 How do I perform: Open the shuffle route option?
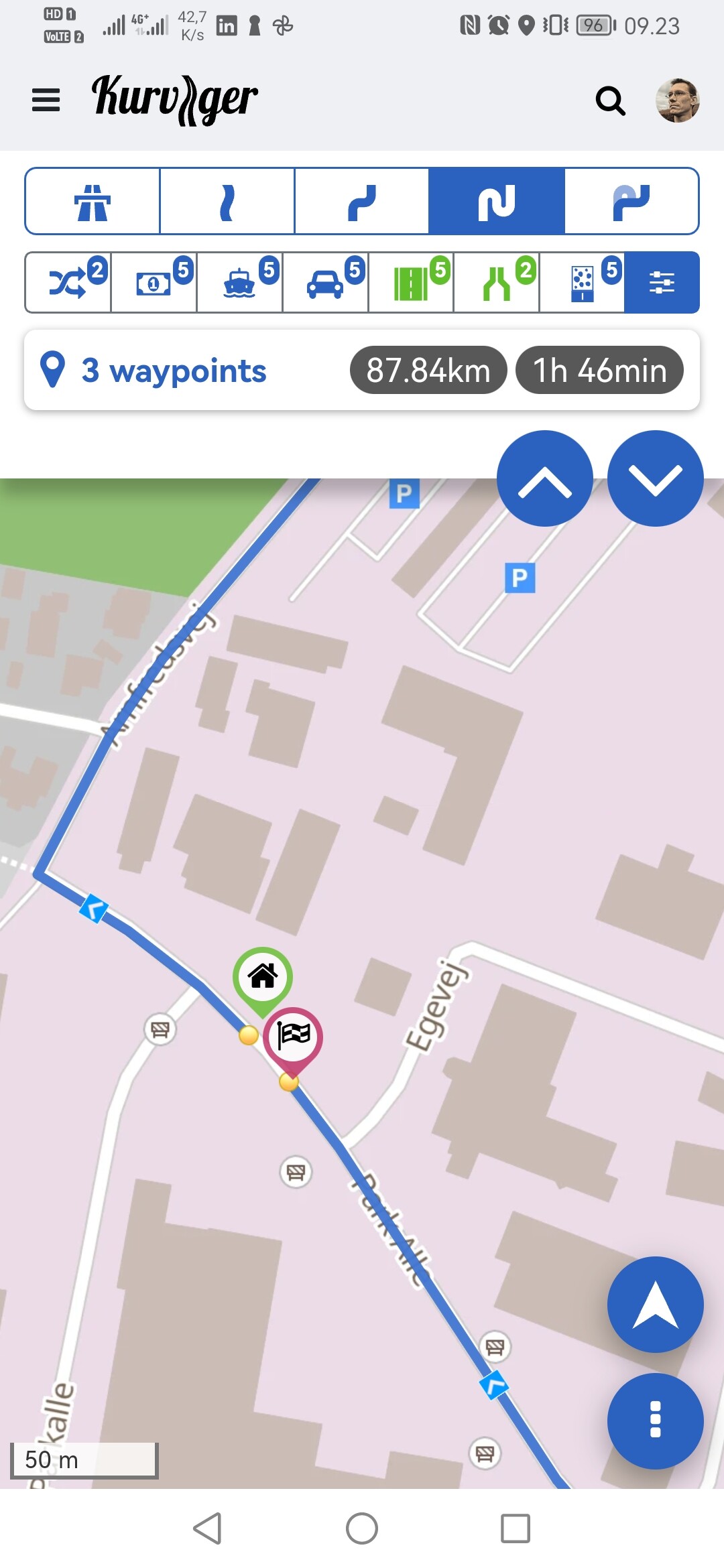point(68,282)
